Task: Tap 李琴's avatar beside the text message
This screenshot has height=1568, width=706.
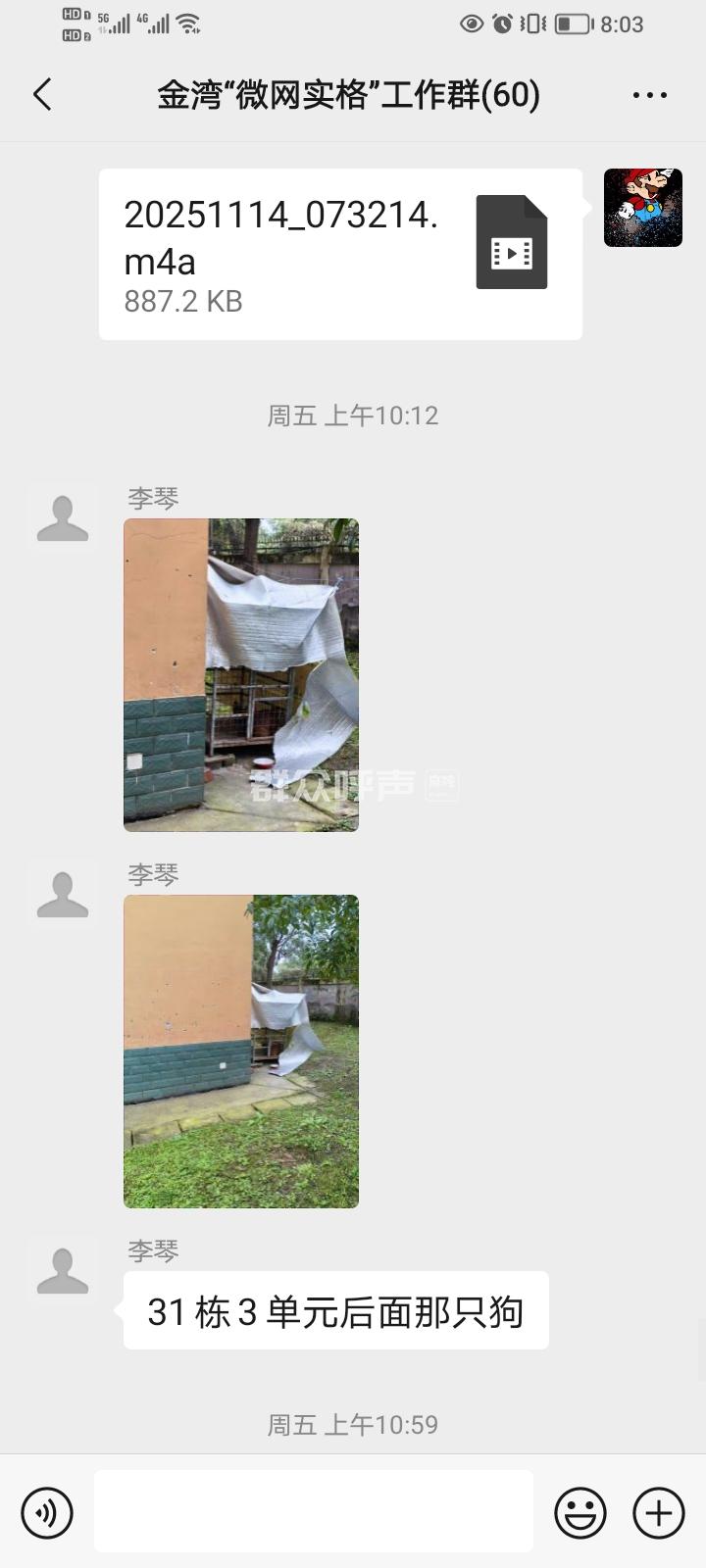Action: (63, 1270)
